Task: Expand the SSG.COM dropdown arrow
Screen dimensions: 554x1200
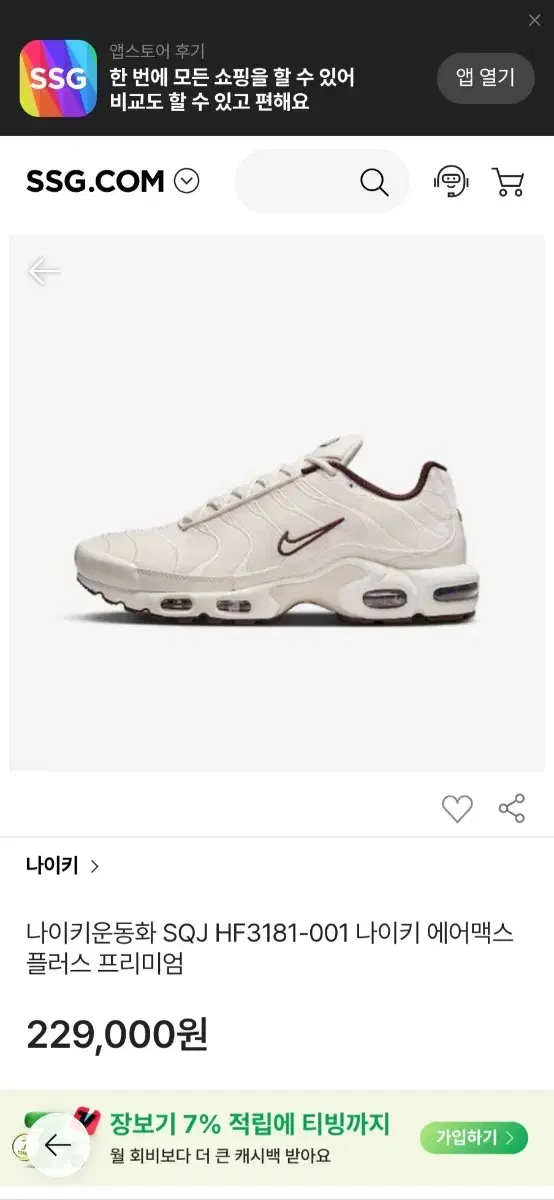Action: pos(187,181)
